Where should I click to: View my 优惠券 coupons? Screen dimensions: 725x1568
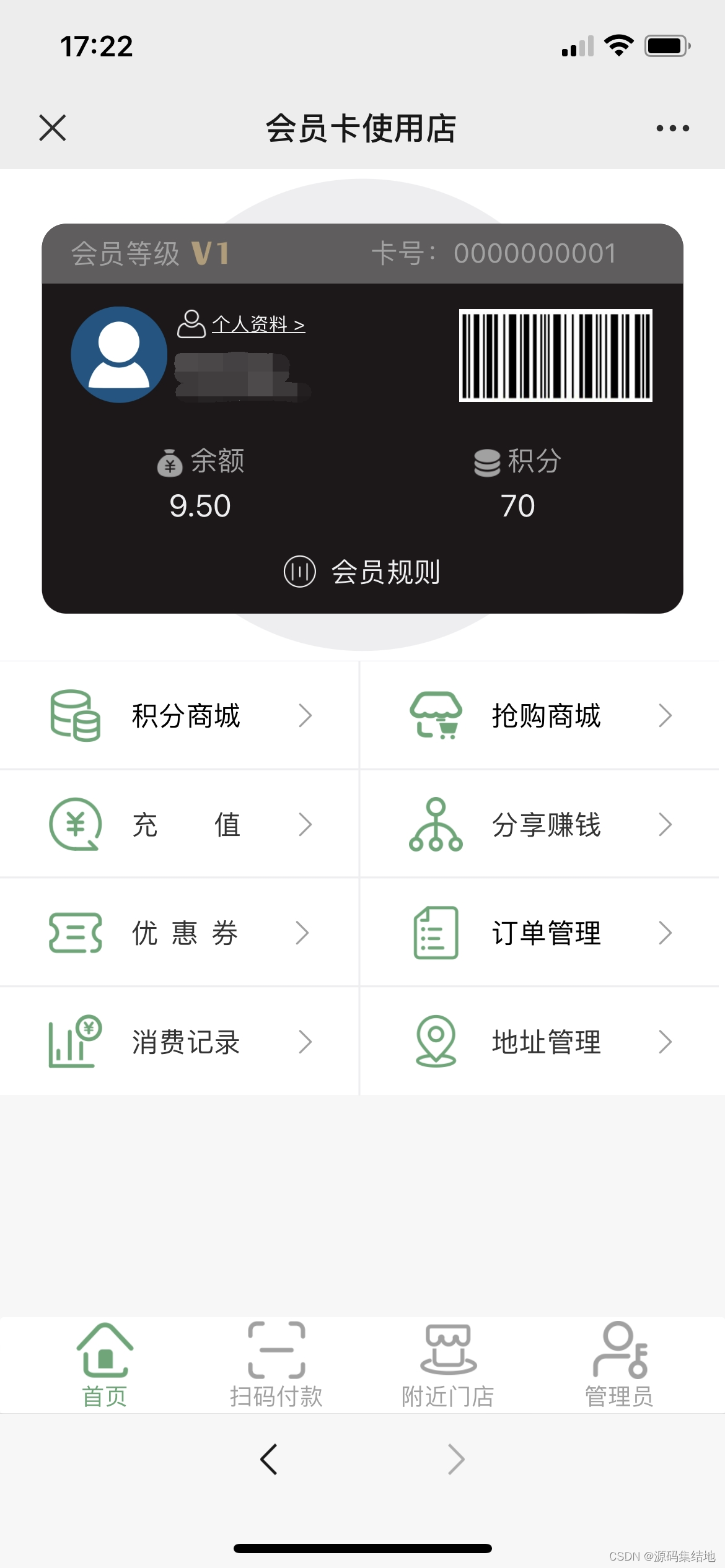[180, 933]
